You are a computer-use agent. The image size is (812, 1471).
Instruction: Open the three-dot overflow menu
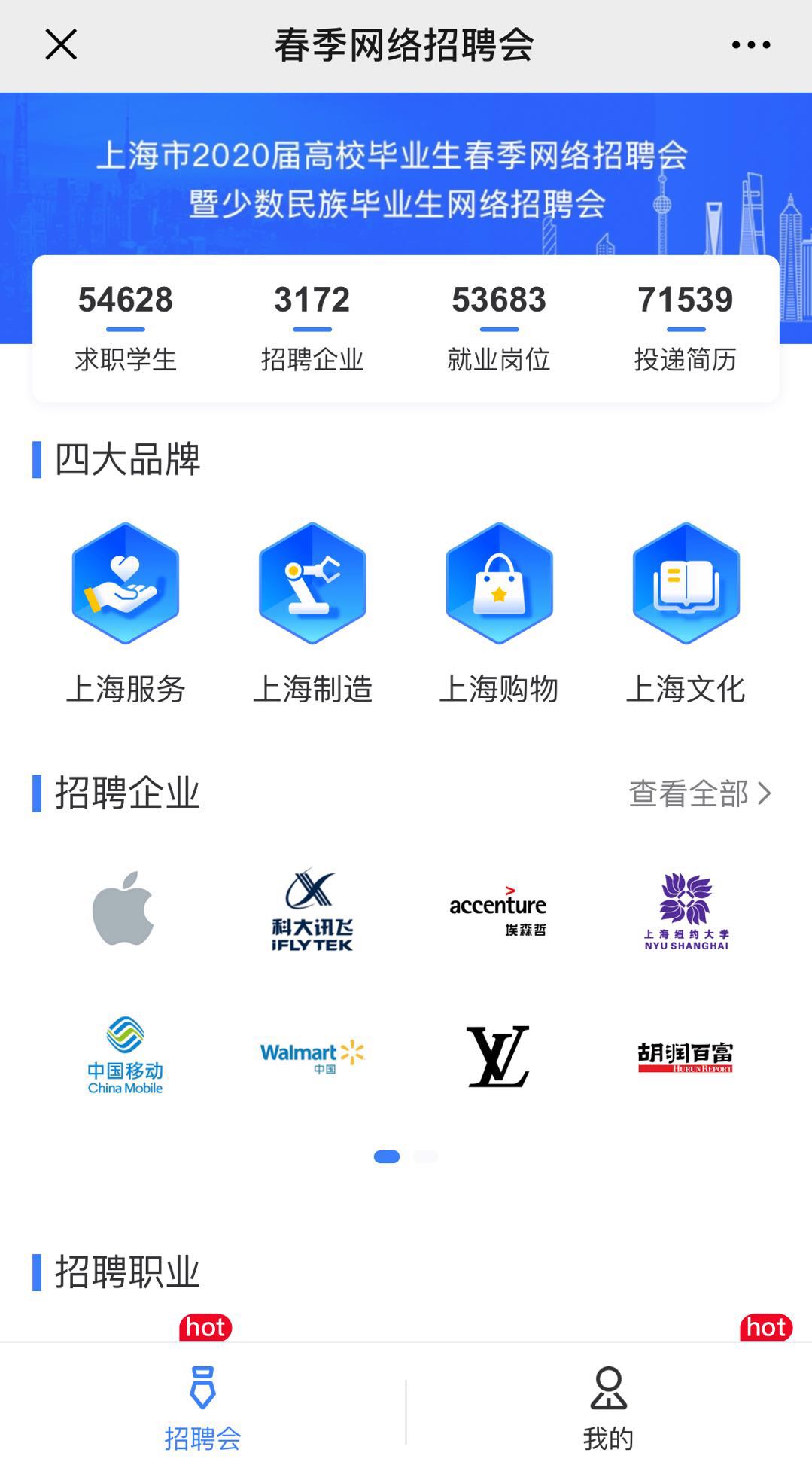[750, 45]
